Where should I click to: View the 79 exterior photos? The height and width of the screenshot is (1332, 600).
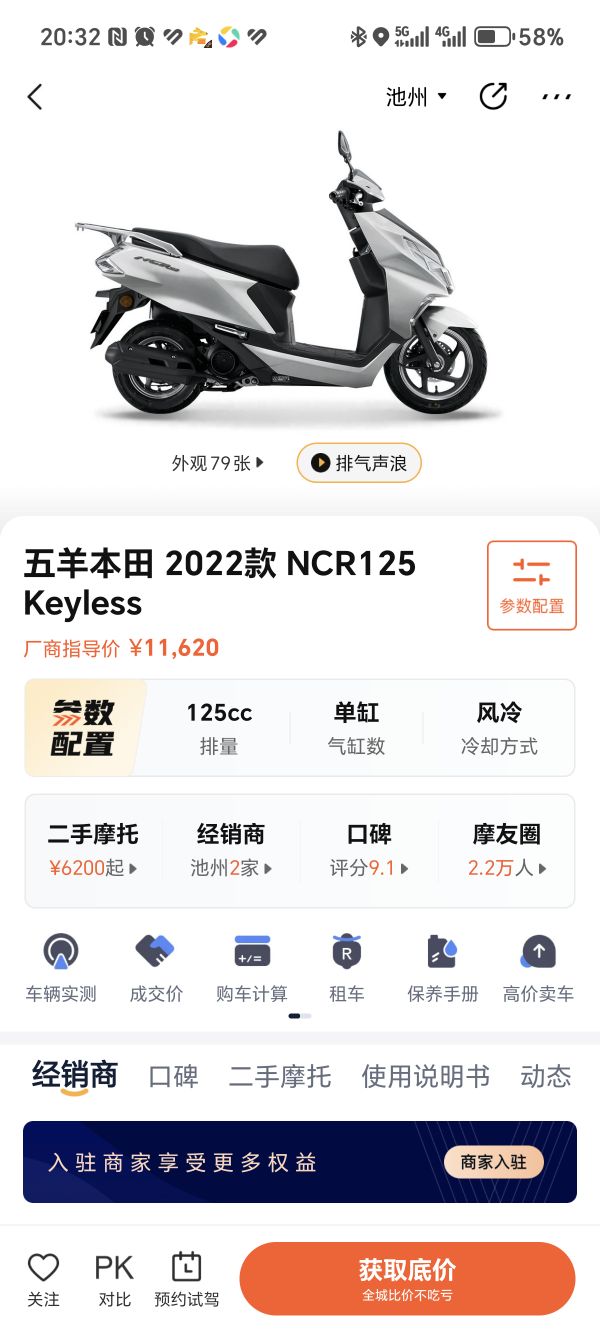217,463
